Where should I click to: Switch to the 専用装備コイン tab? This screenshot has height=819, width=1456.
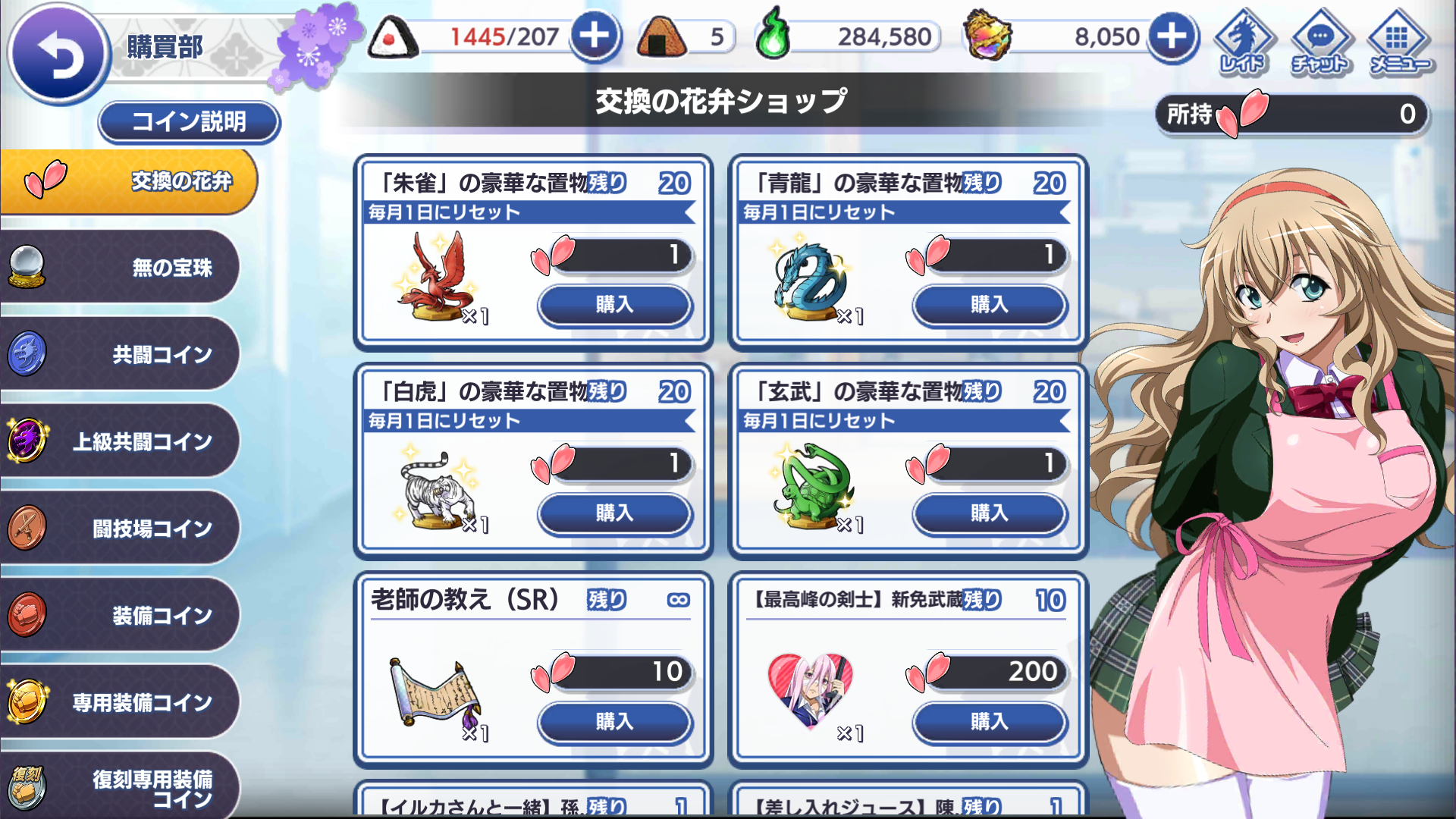(x=121, y=702)
